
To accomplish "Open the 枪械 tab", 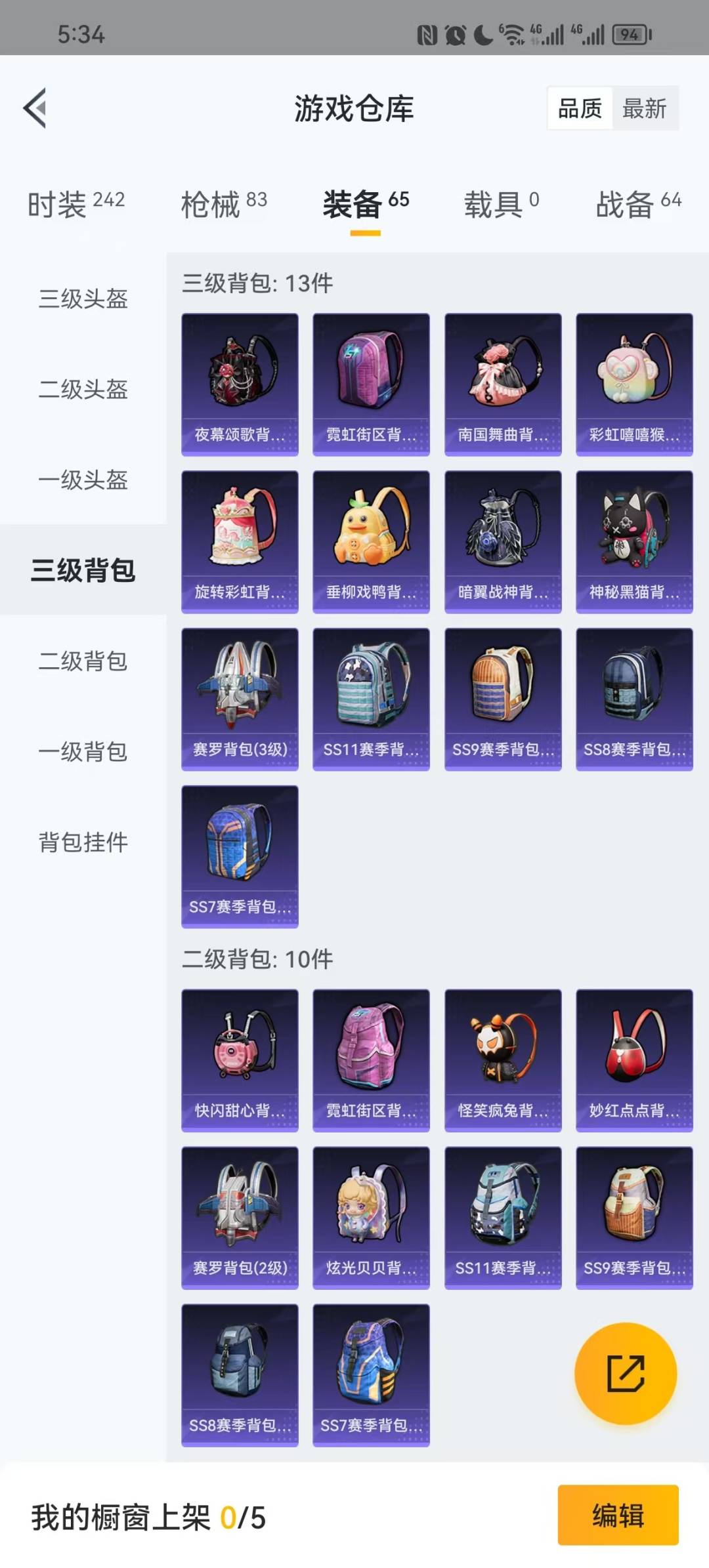I will [x=224, y=204].
